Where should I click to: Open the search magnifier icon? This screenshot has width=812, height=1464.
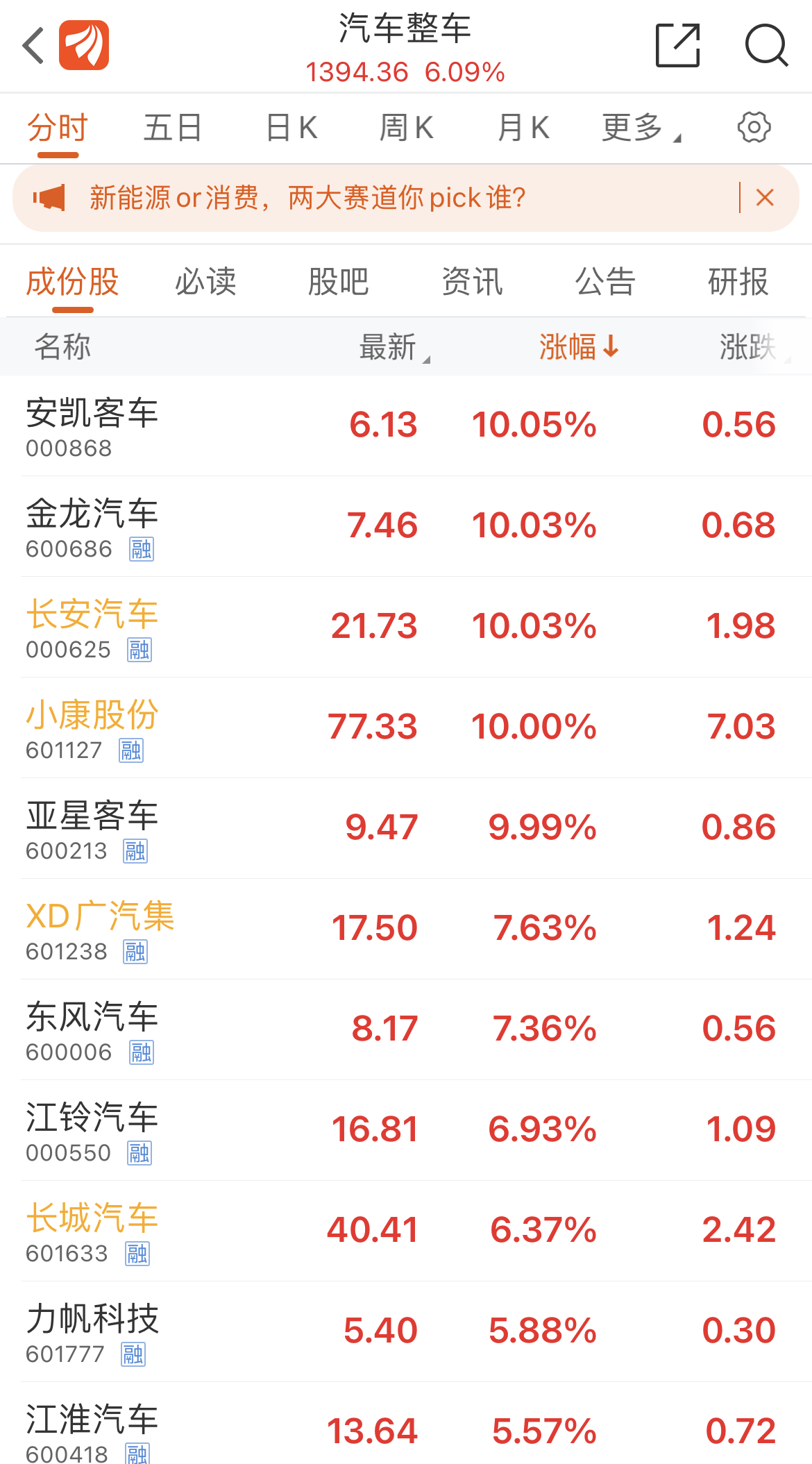point(766,46)
